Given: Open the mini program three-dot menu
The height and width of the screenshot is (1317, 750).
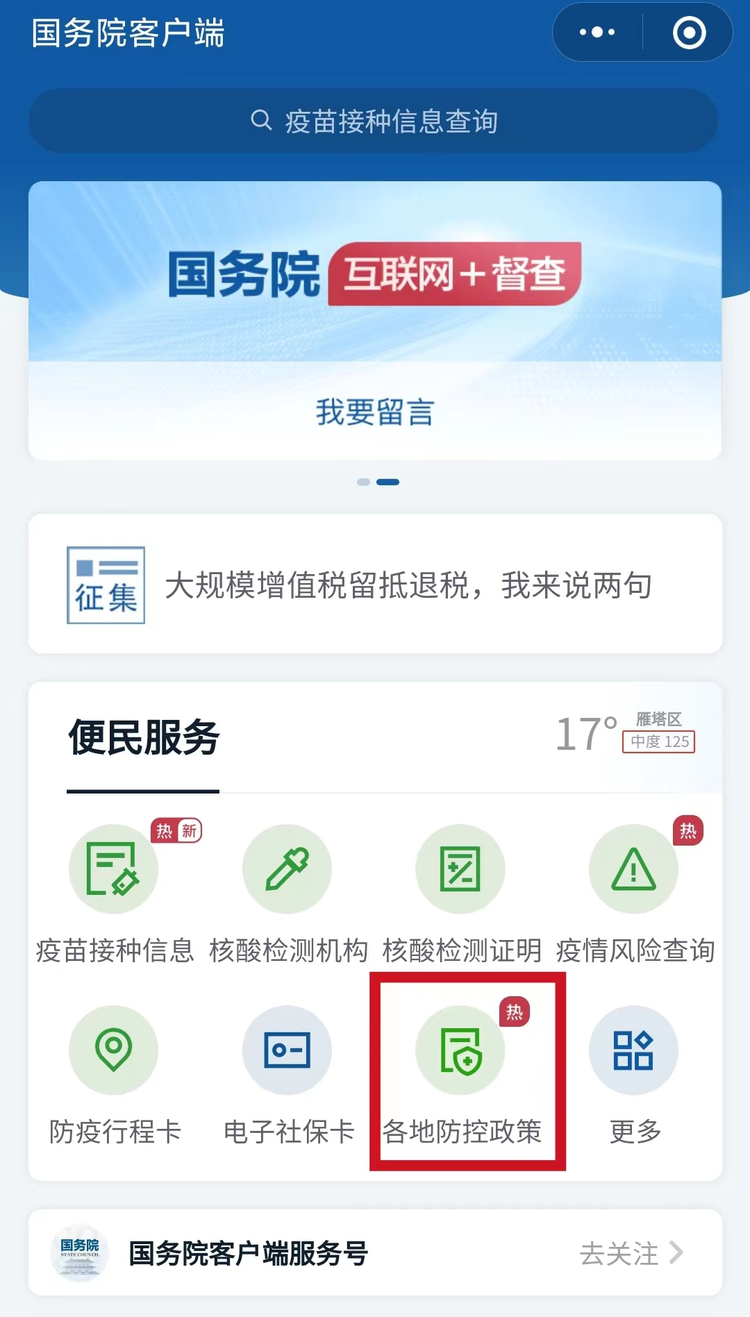Looking at the screenshot, I should (597, 33).
